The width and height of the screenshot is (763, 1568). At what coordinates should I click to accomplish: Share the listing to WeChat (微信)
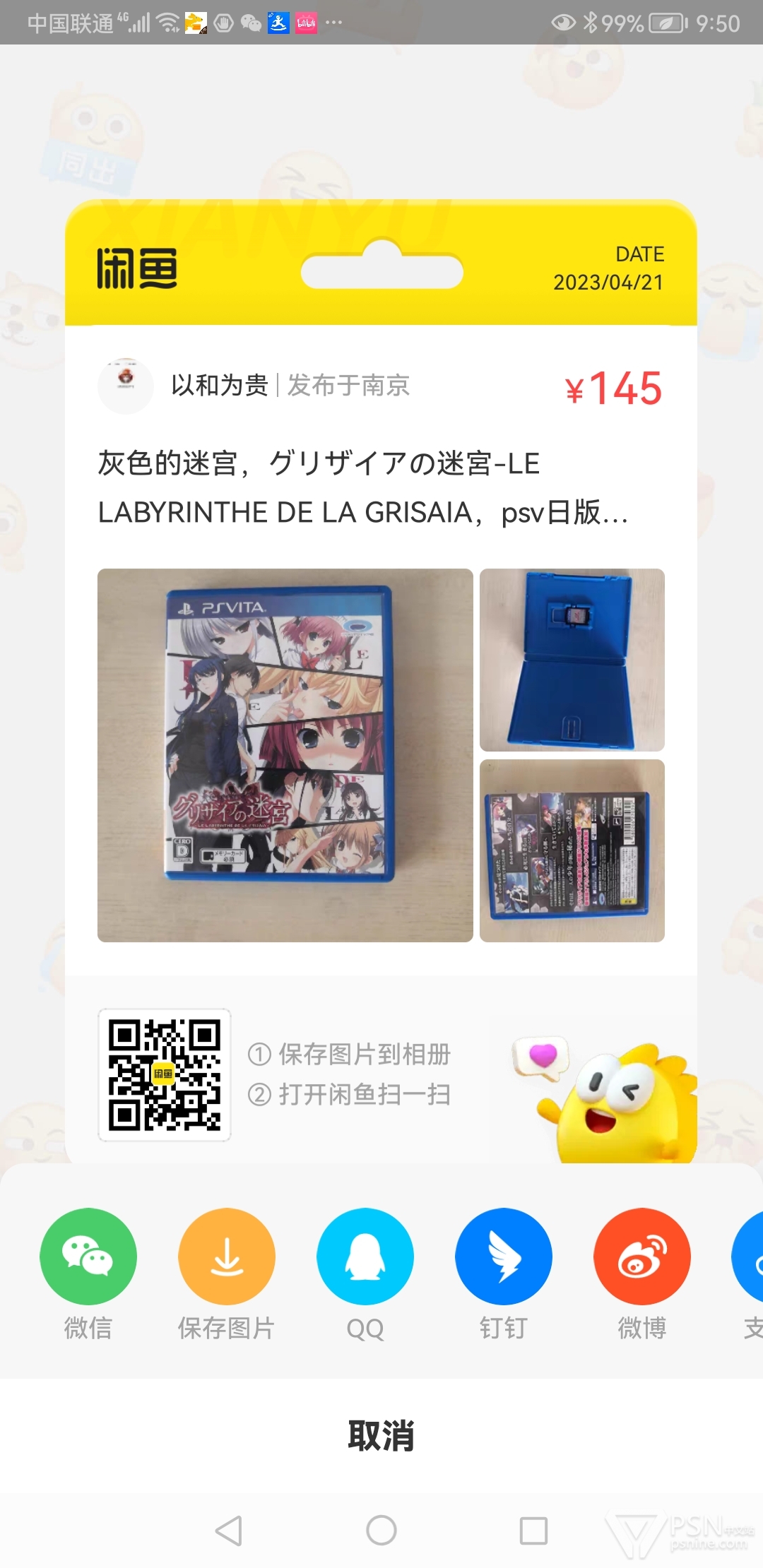88,1257
